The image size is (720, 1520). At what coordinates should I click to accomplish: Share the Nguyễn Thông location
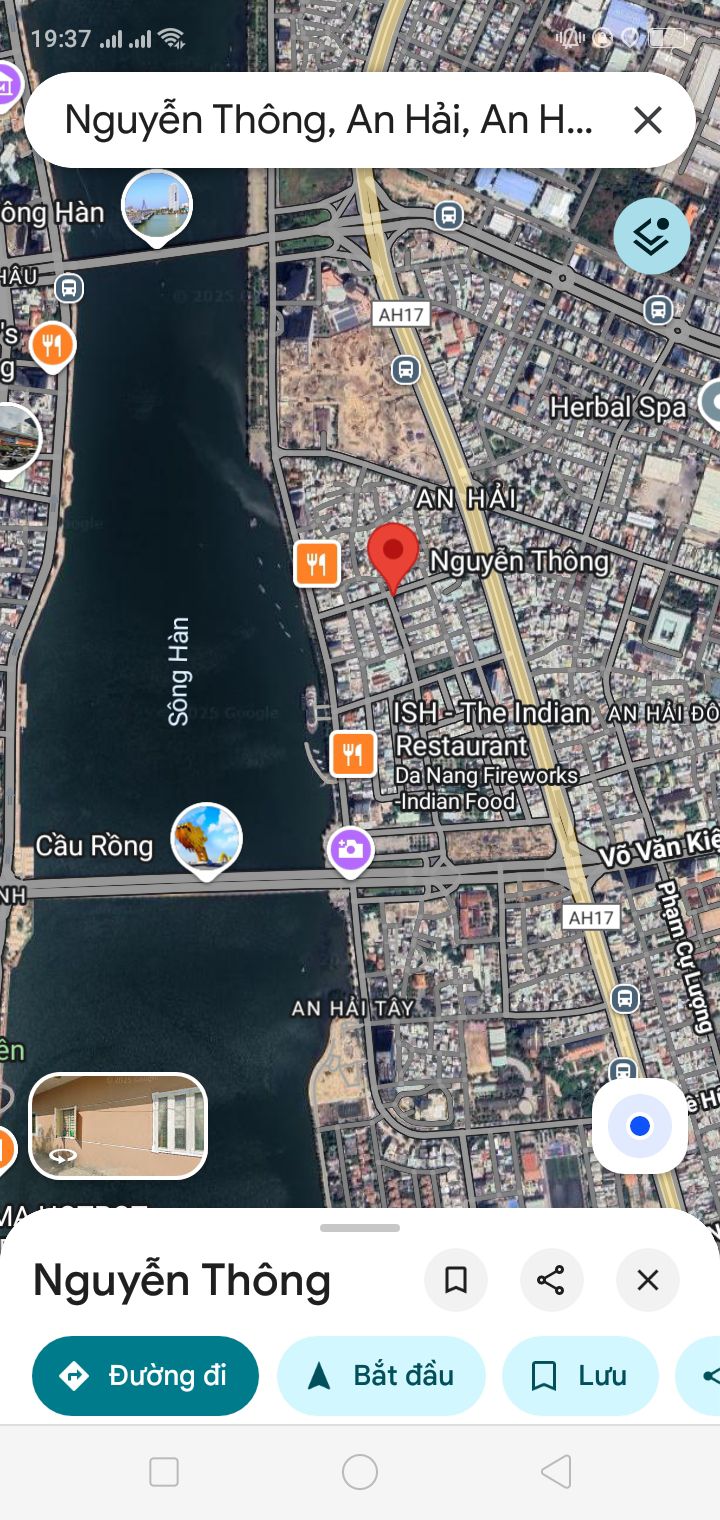(551, 1280)
